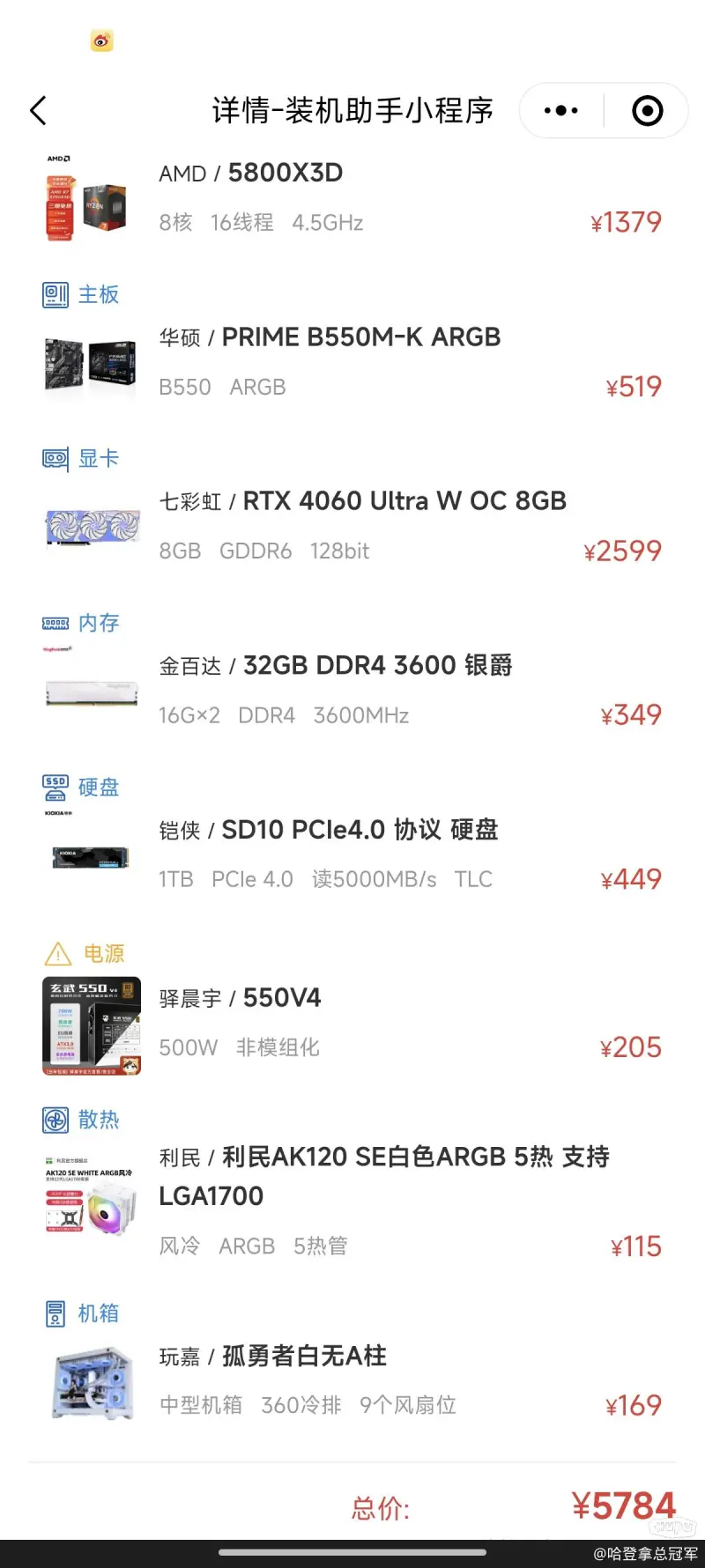View the 玩嘉 孤勇者白无A柱 case

[352, 1380]
